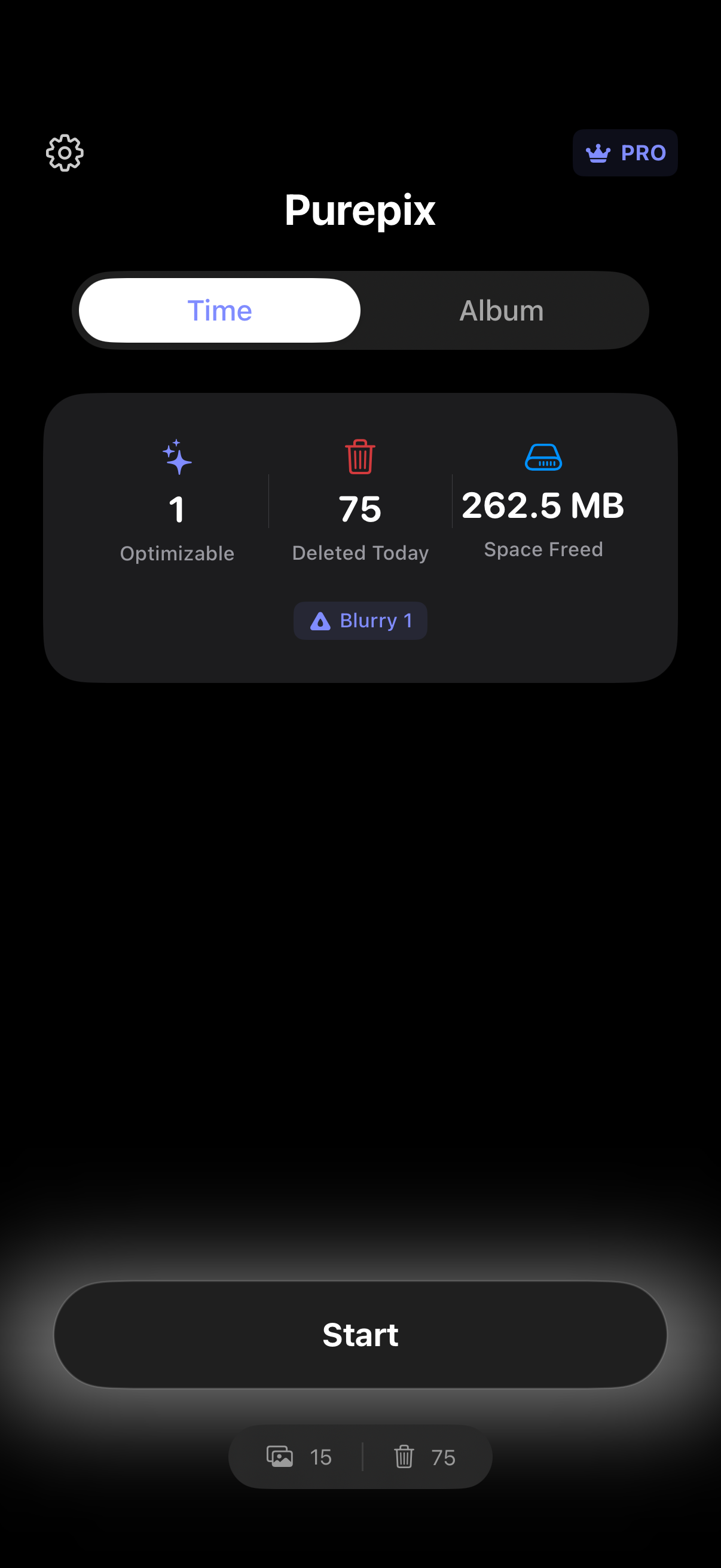Click the blue storage drive icon above Space Freed
The image size is (721, 1568).
pos(543,457)
